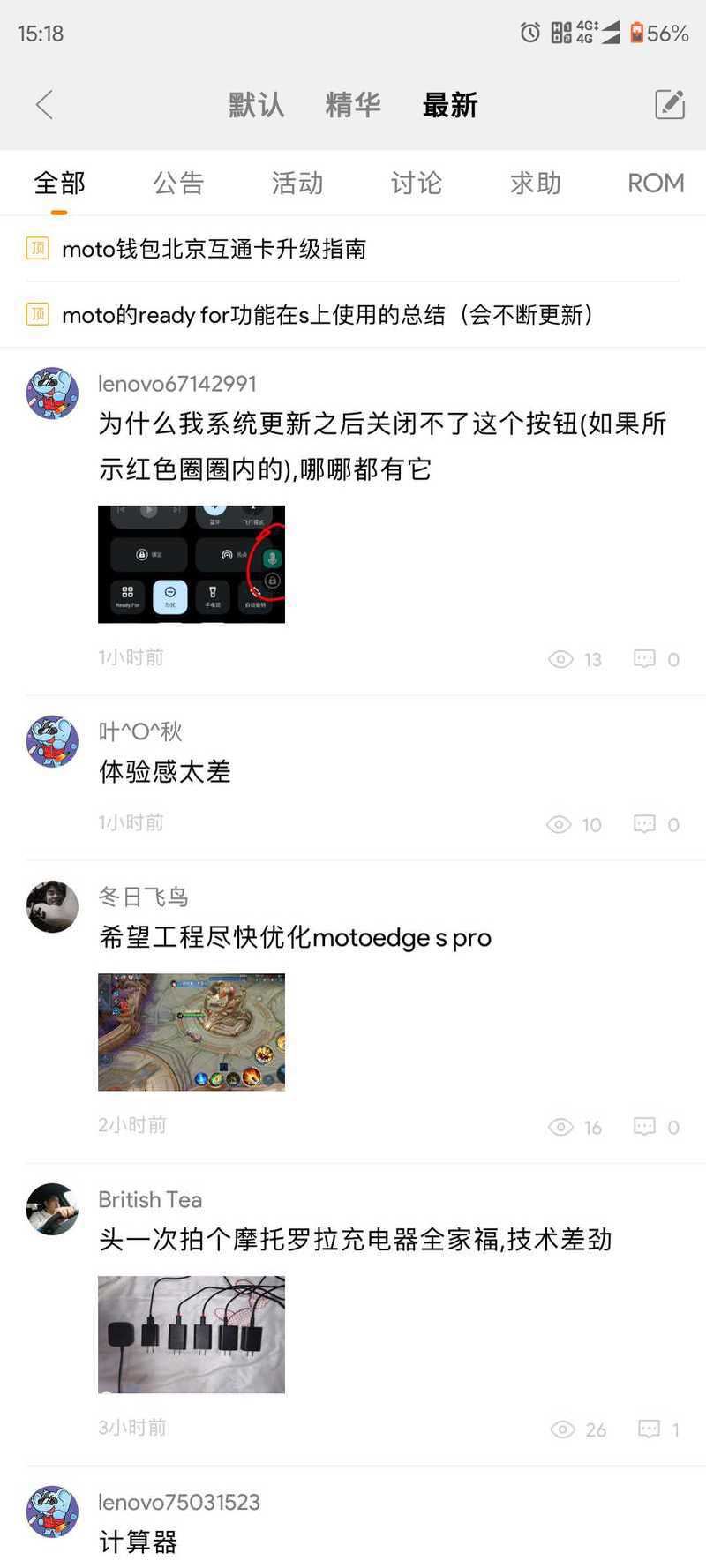The image size is (706, 1568).
Task: Open 叶^O^秋's post 体验感太差
Action: (165, 771)
